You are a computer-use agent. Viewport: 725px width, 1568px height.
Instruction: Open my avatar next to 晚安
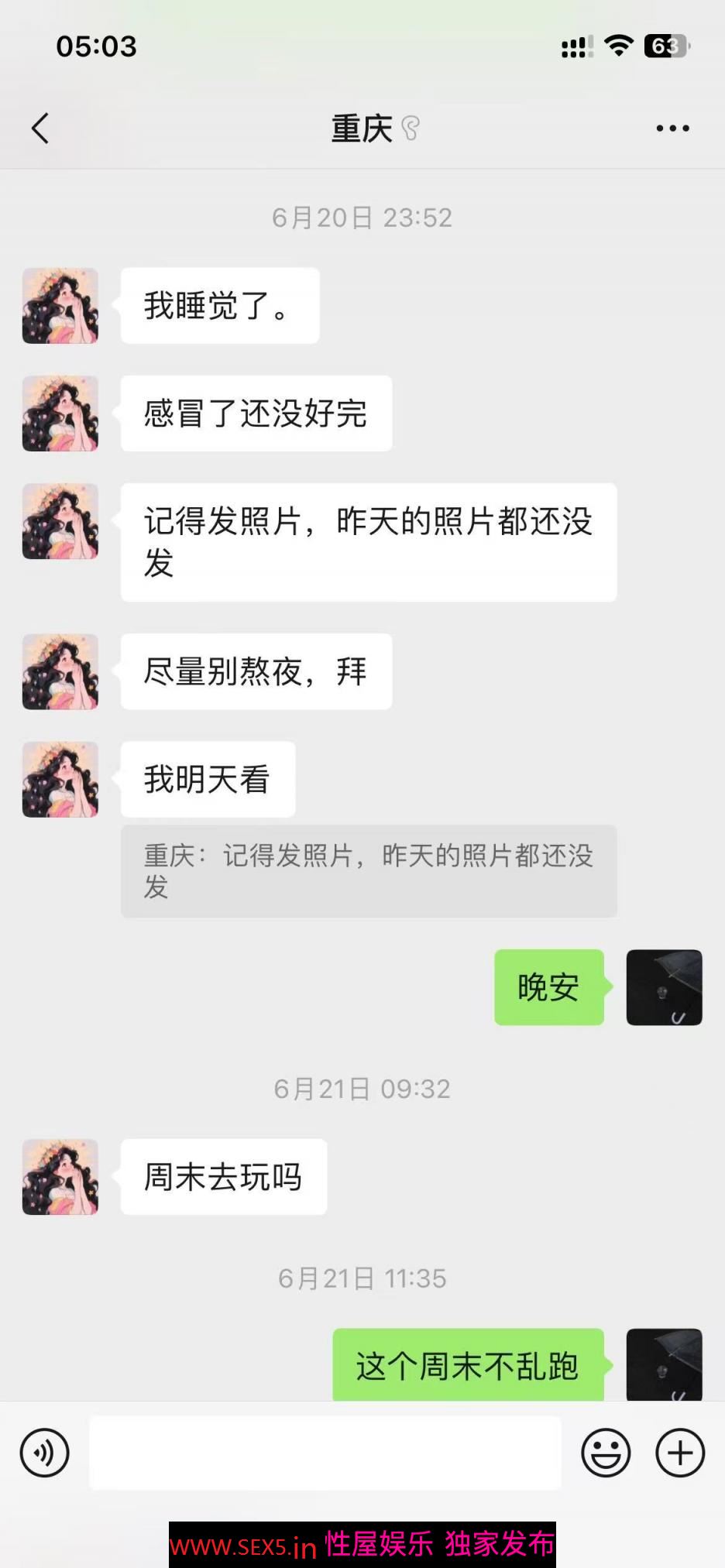(664, 987)
